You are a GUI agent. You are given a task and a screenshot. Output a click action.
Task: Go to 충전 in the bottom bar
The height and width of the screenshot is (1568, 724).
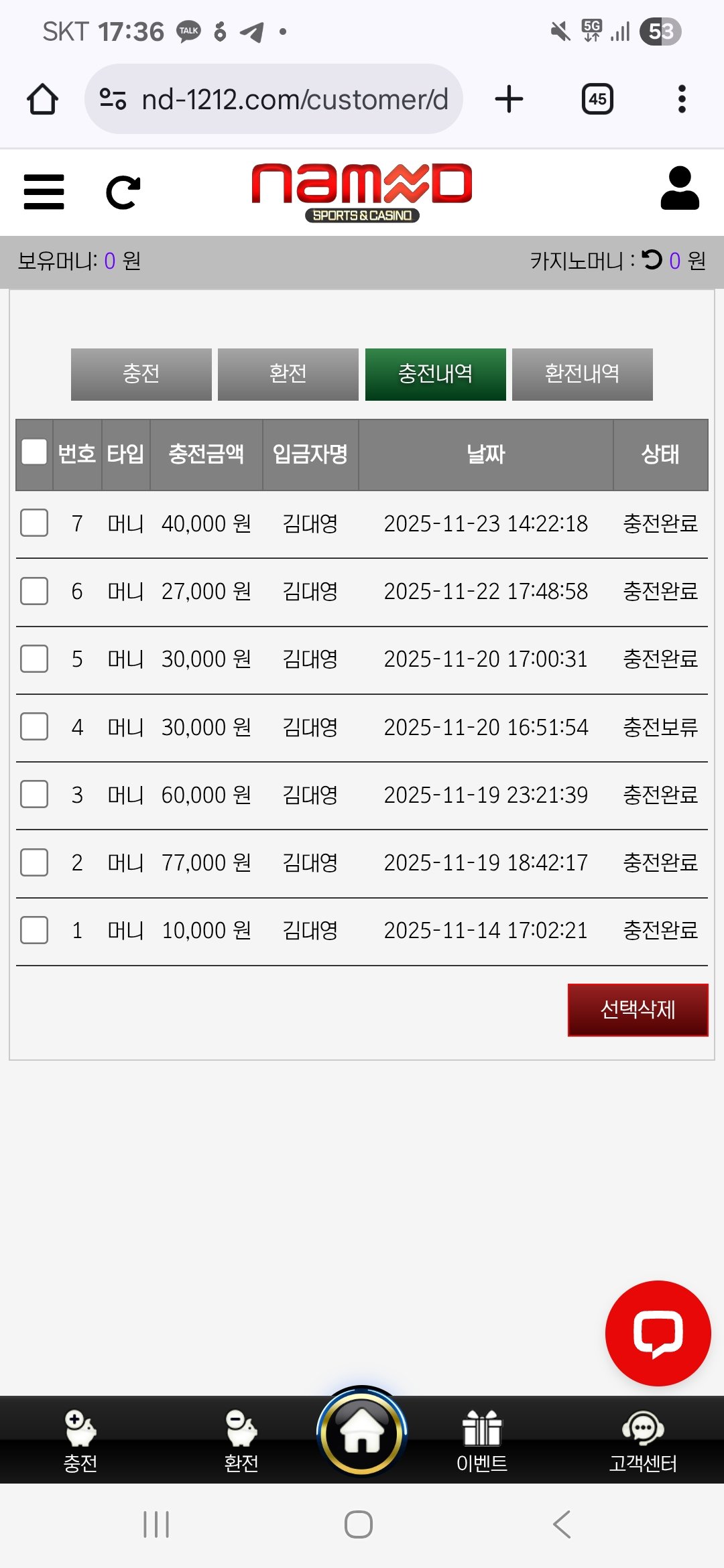[80, 1440]
